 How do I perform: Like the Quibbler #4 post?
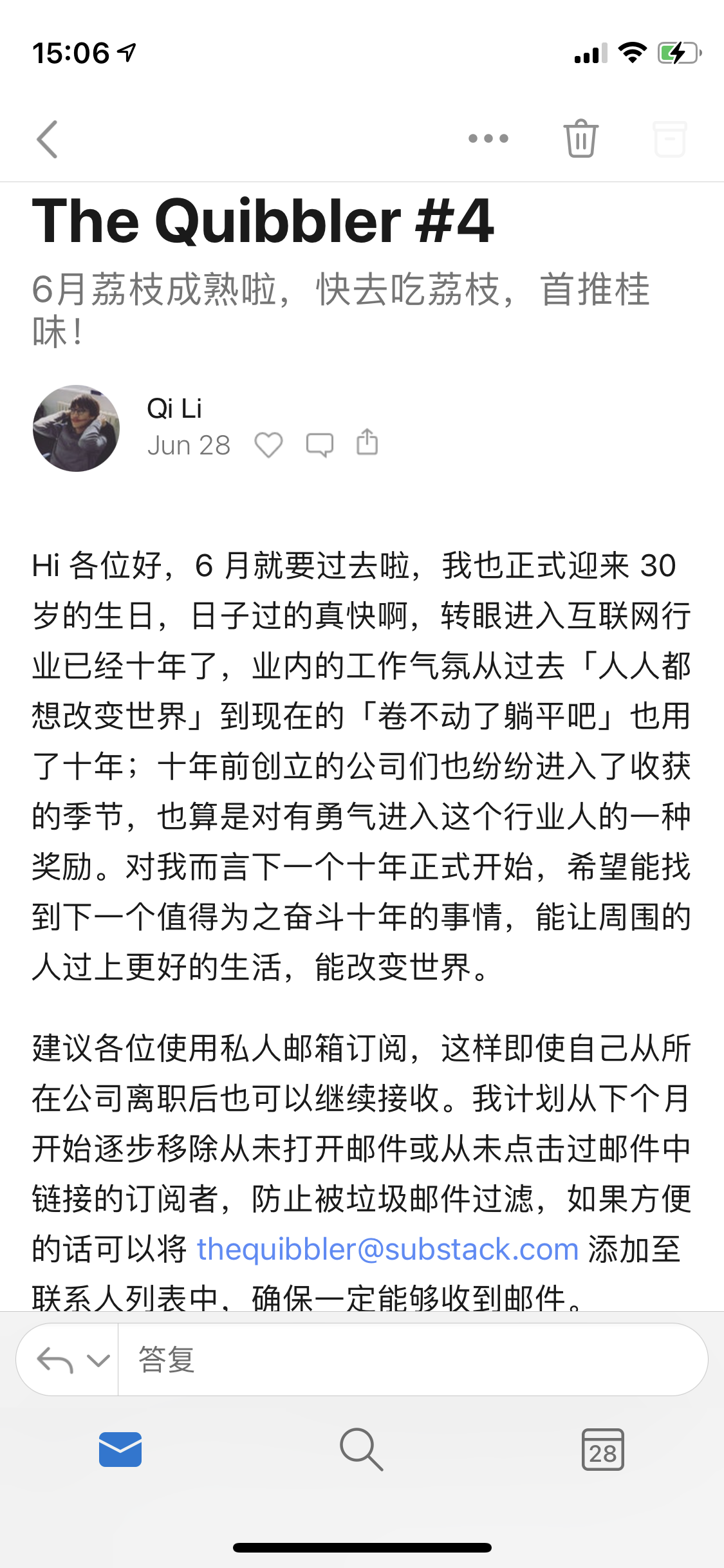[x=268, y=444]
